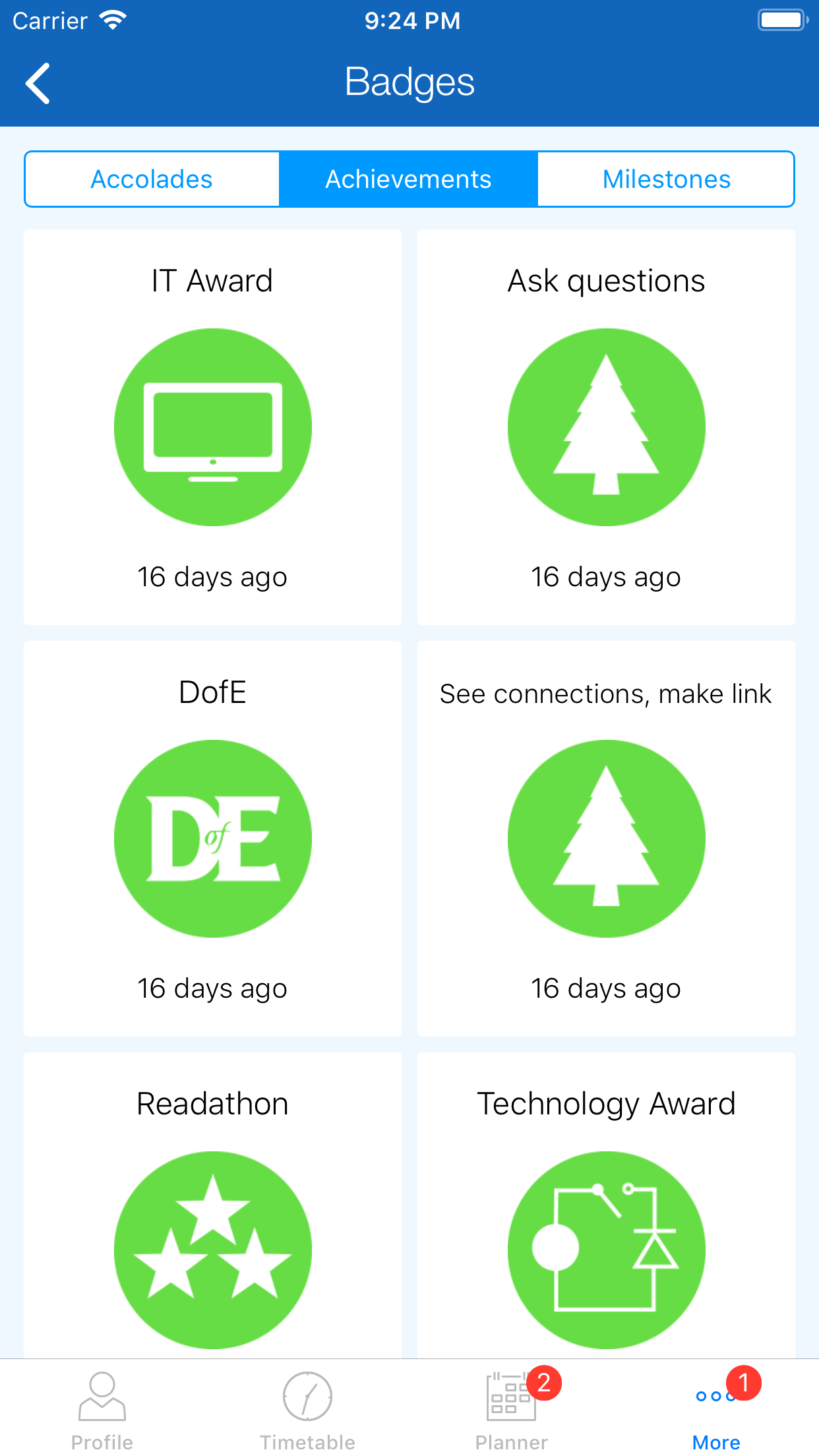Go back from the Badges screen
Screen dimensions: 819x1456
point(38,83)
